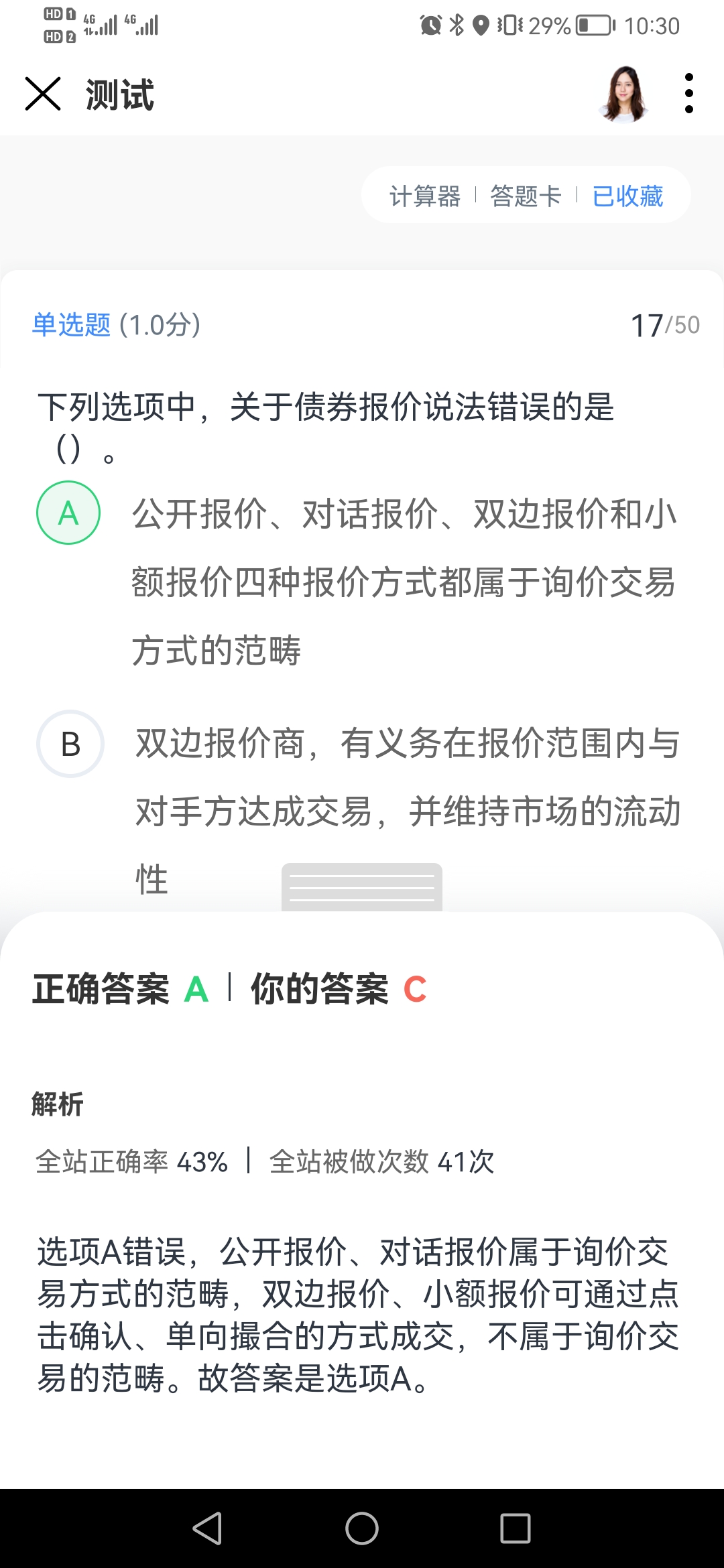Go to the system home screen
Image resolution: width=724 pixels, height=1568 pixels.
point(362,1528)
